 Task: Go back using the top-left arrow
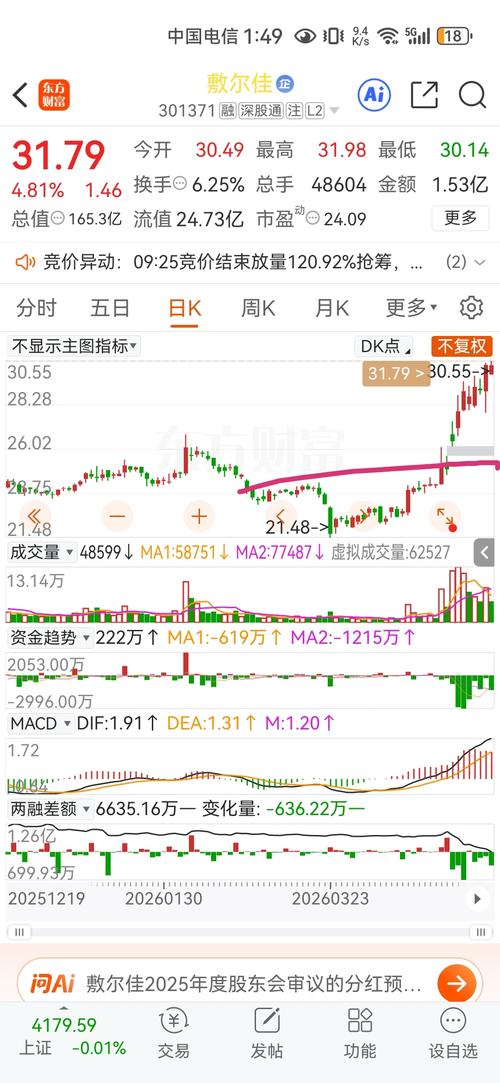tap(21, 95)
